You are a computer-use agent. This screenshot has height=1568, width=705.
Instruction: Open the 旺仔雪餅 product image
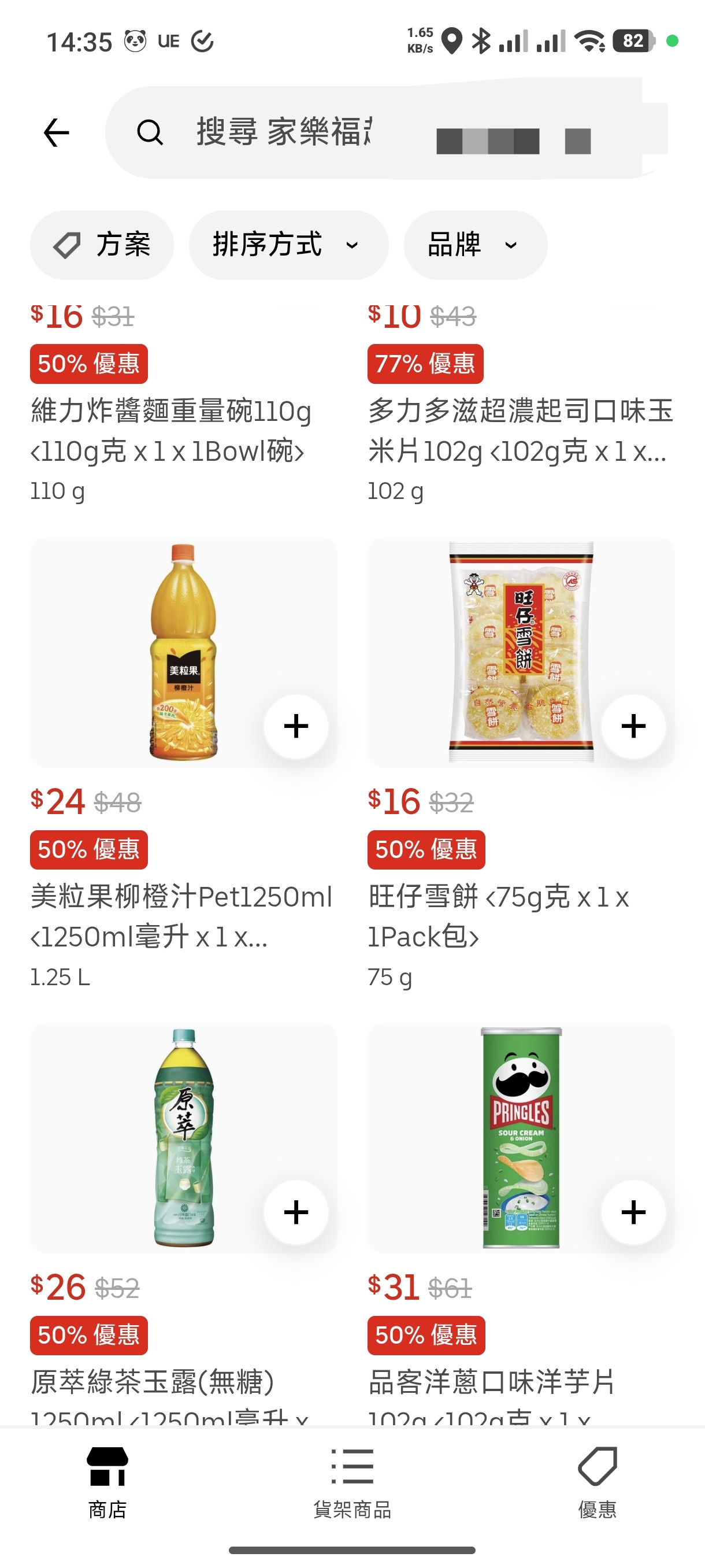521,651
